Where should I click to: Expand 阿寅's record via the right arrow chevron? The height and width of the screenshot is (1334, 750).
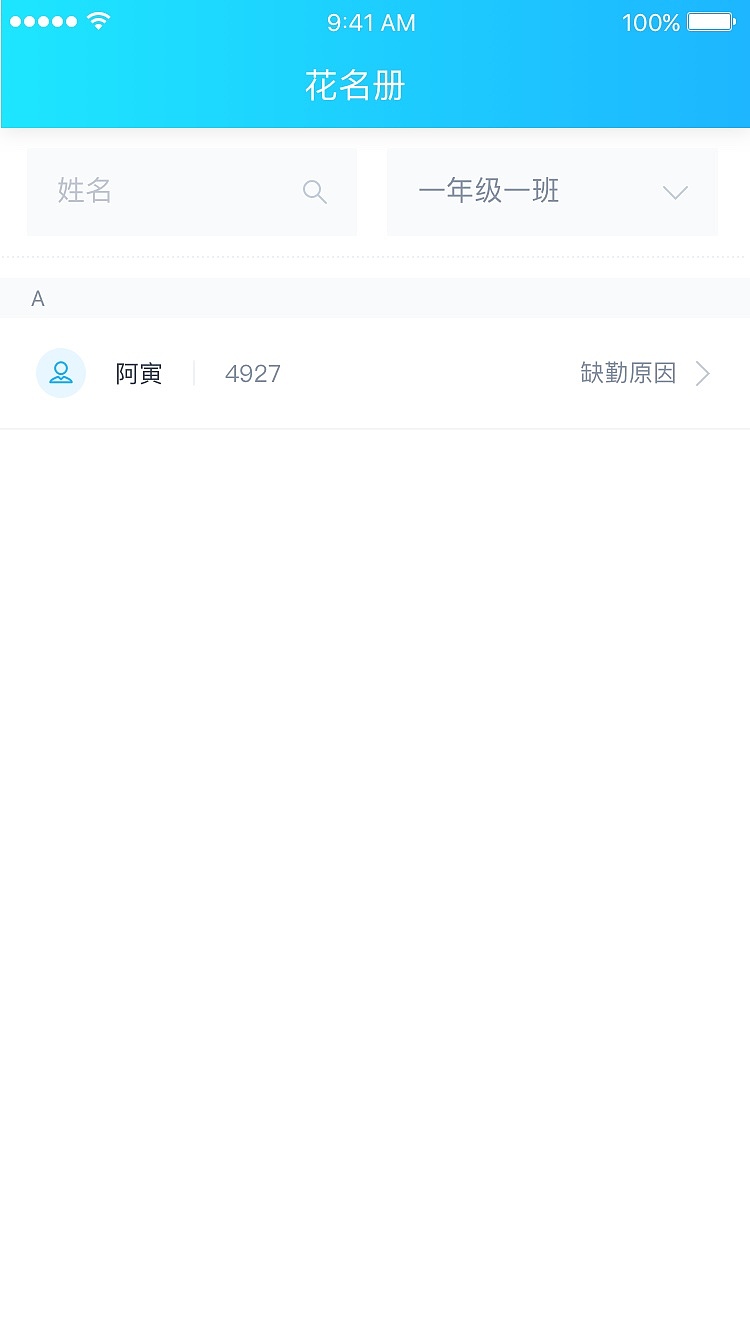[x=703, y=373]
